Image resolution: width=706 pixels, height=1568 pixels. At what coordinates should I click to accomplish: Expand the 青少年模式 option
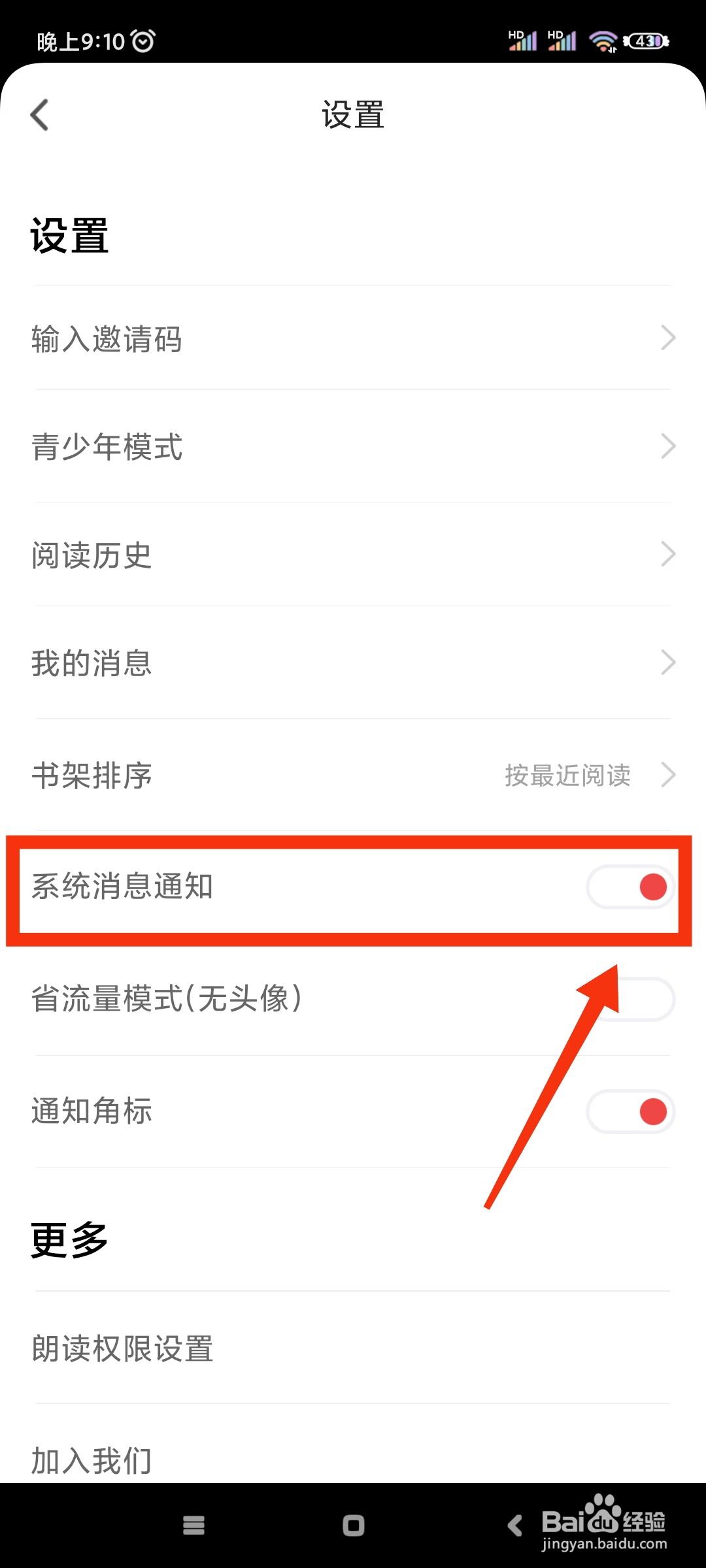click(x=353, y=448)
